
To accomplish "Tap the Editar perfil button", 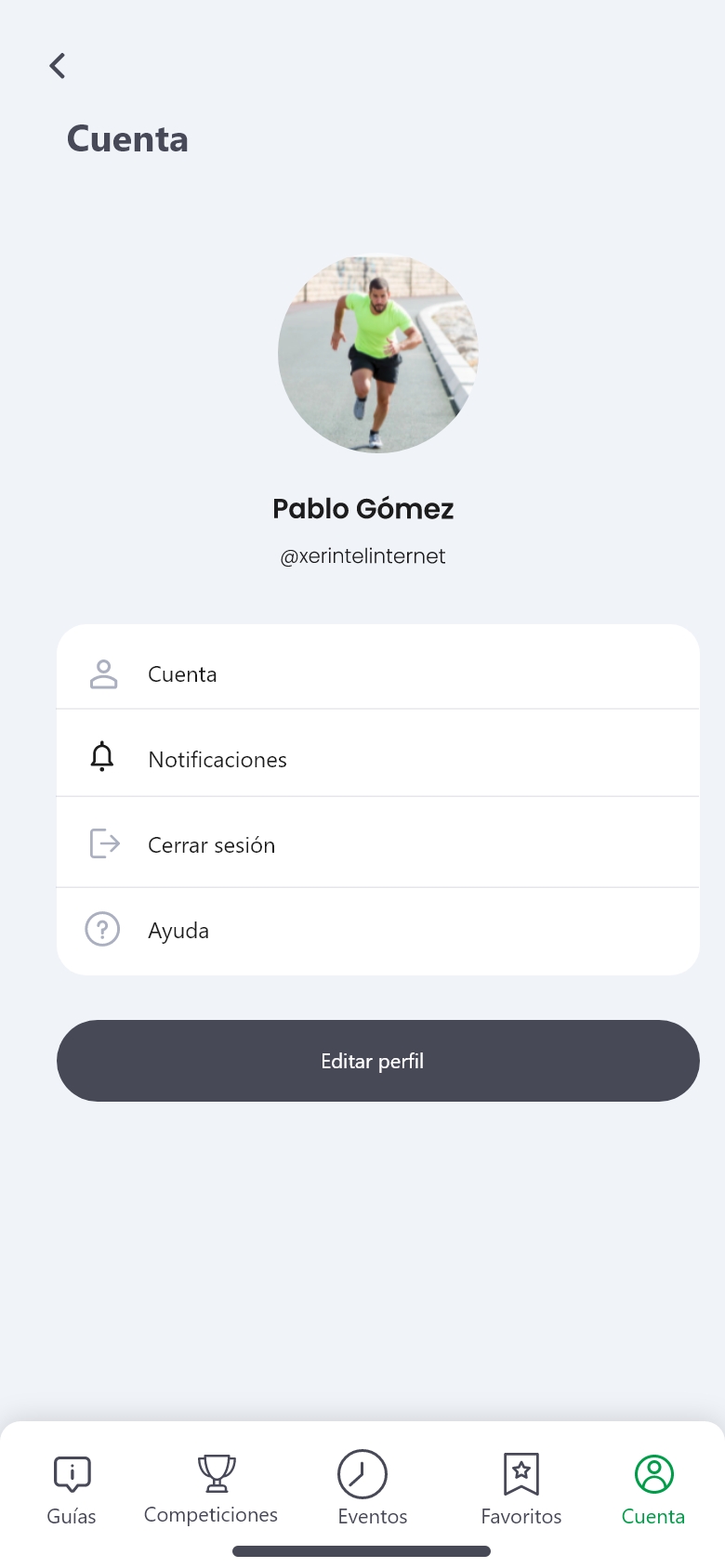I will coord(377,1061).
